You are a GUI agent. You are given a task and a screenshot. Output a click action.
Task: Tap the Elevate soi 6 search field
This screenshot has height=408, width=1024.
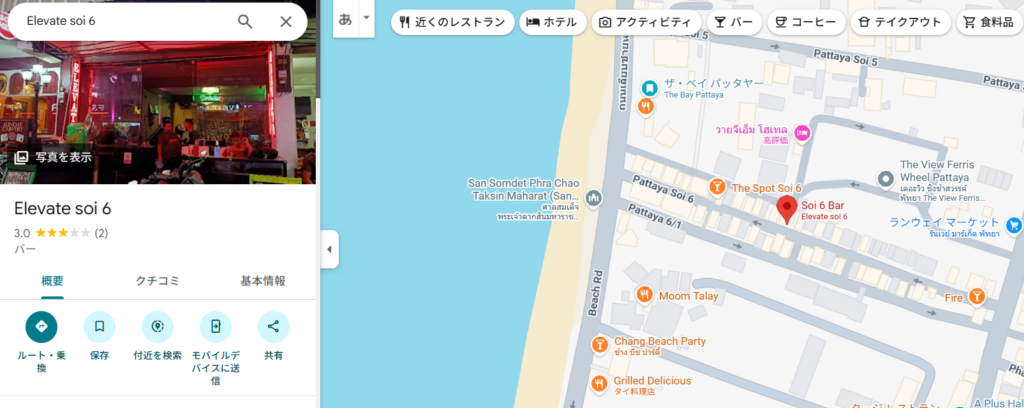coord(120,21)
